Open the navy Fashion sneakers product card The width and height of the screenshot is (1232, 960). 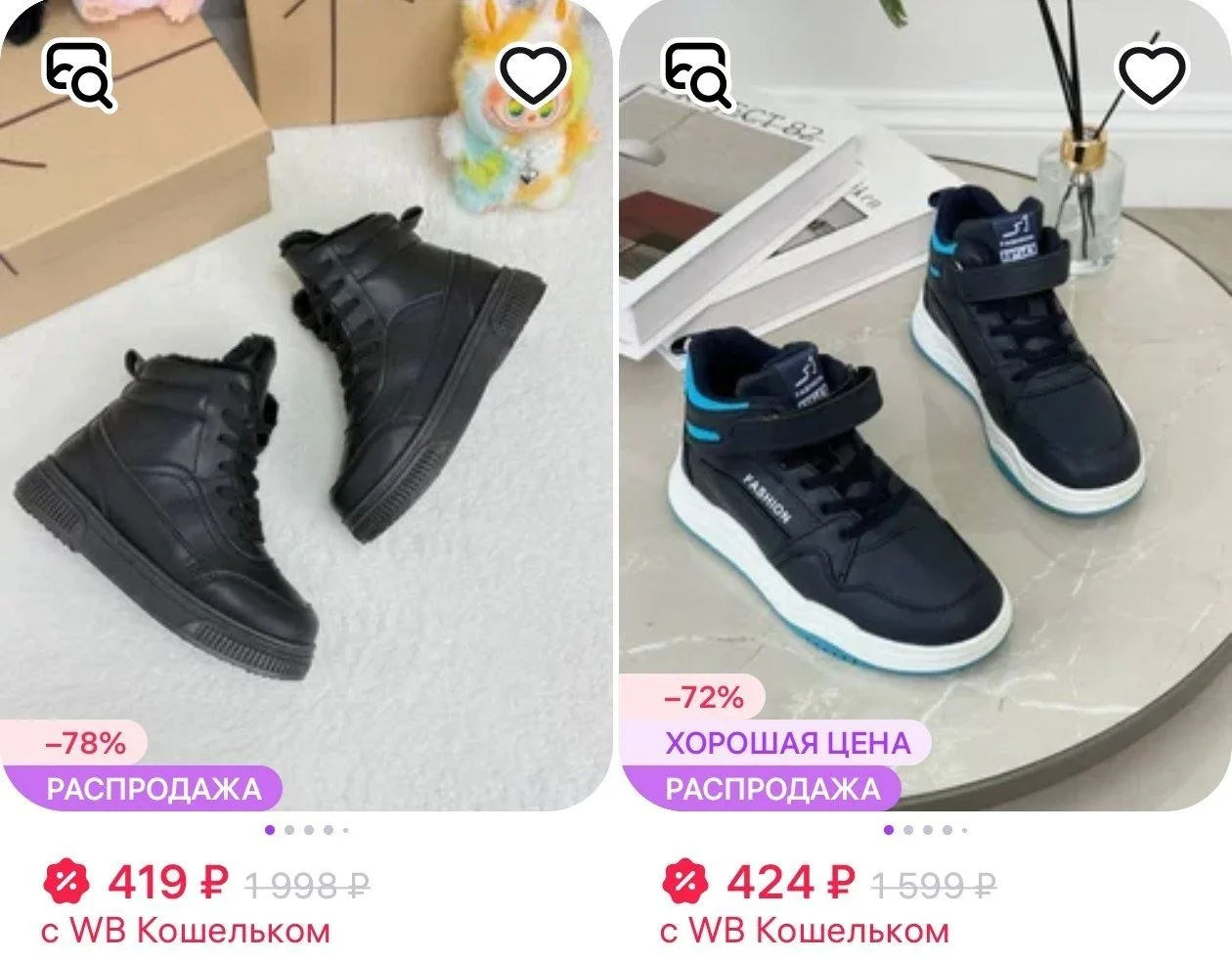click(x=909, y=440)
